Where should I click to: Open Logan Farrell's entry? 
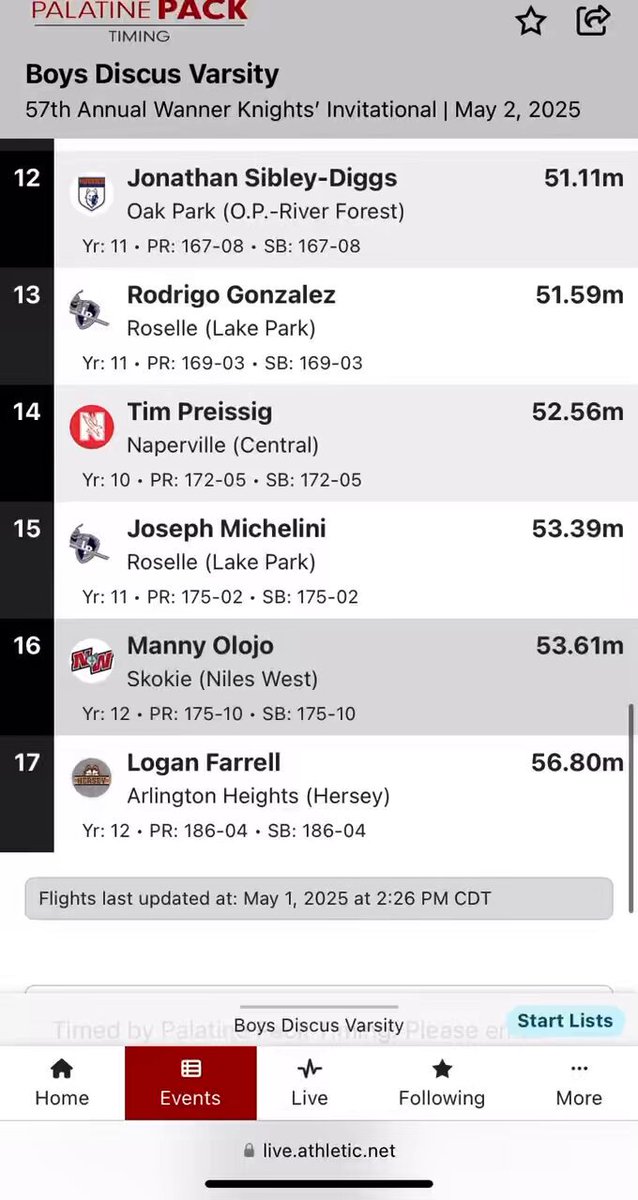(319, 794)
